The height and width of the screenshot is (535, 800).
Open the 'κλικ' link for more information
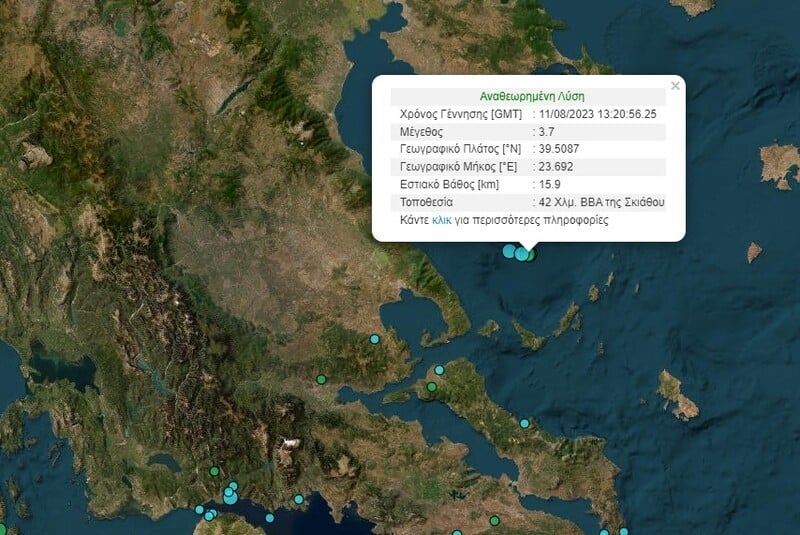442,220
